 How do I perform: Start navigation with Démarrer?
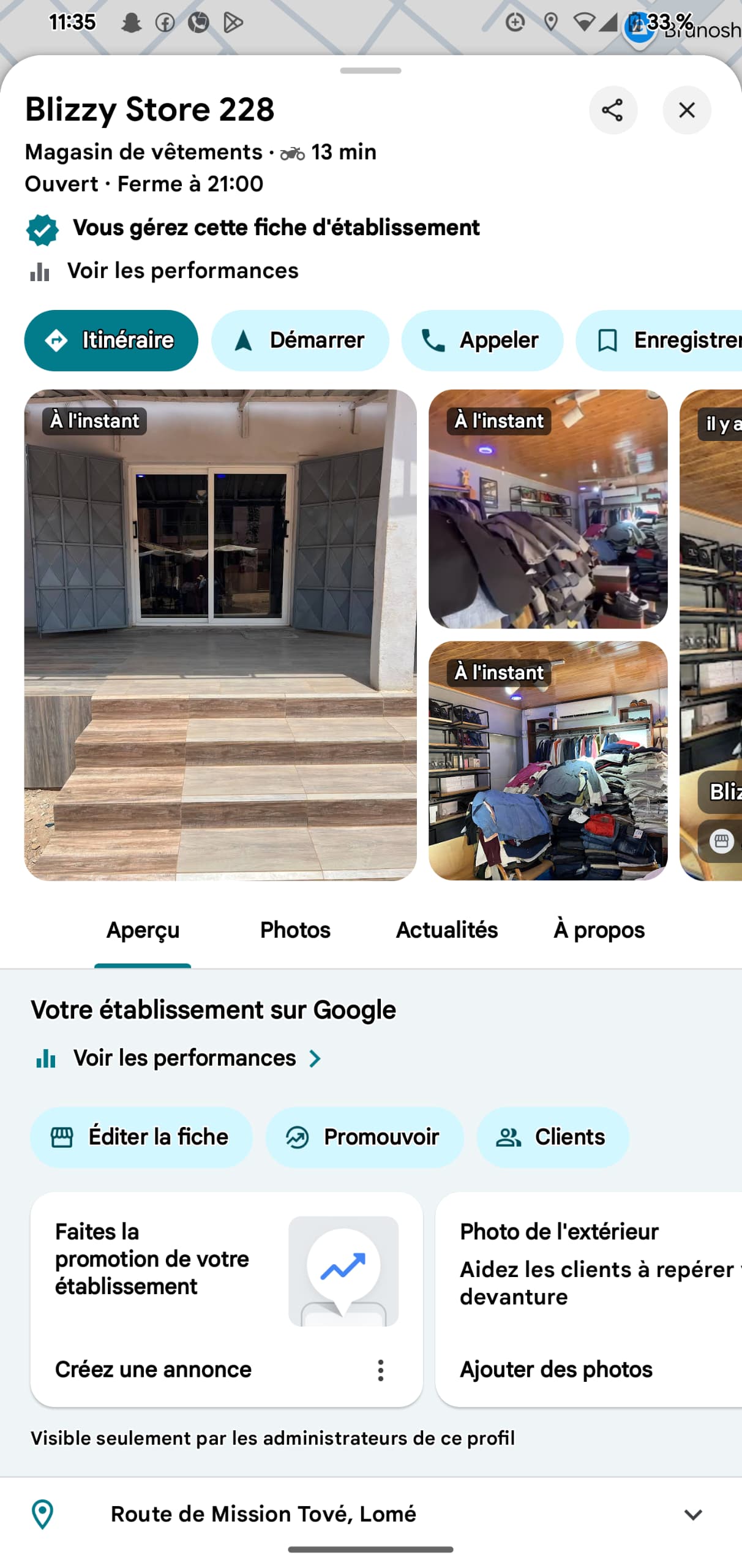click(x=300, y=340)
